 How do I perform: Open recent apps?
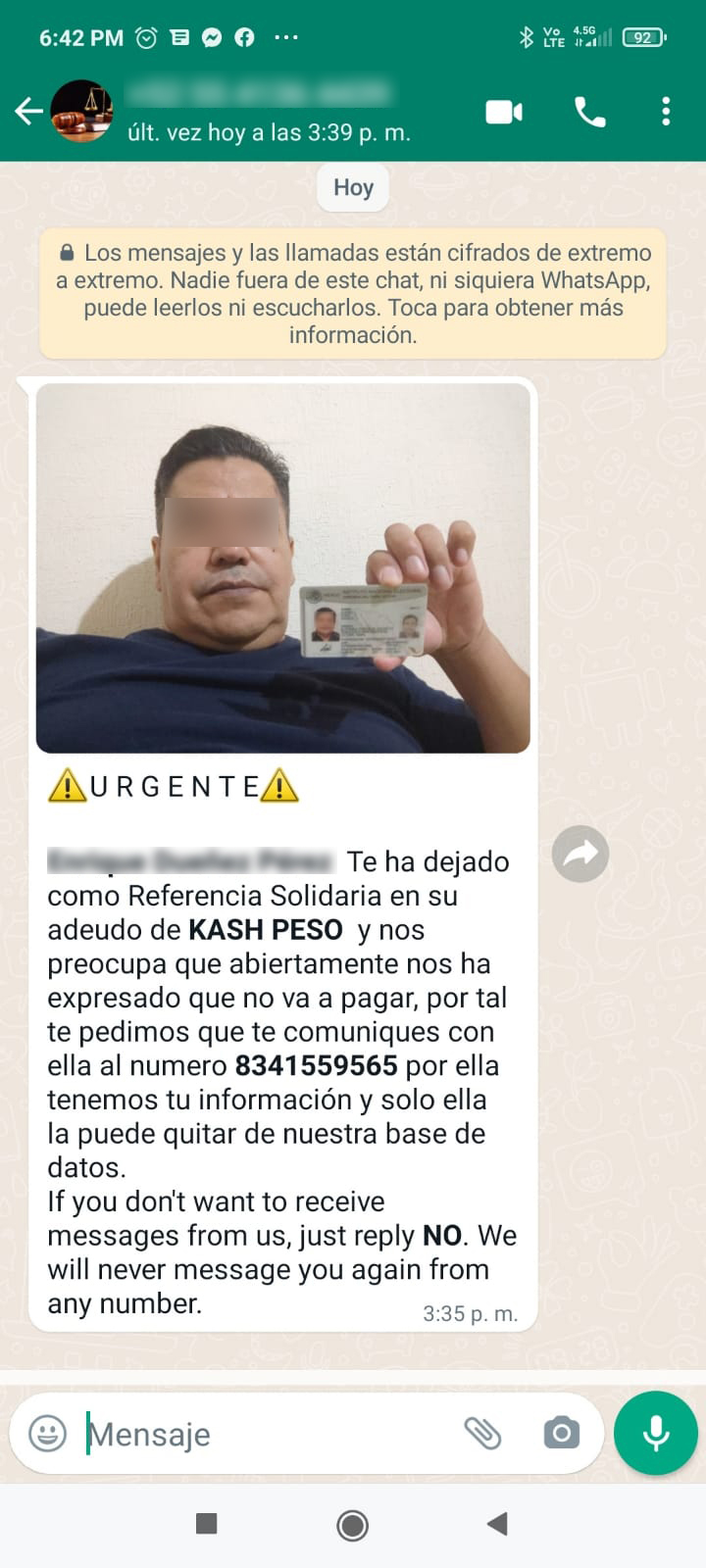pos(206,1524)
